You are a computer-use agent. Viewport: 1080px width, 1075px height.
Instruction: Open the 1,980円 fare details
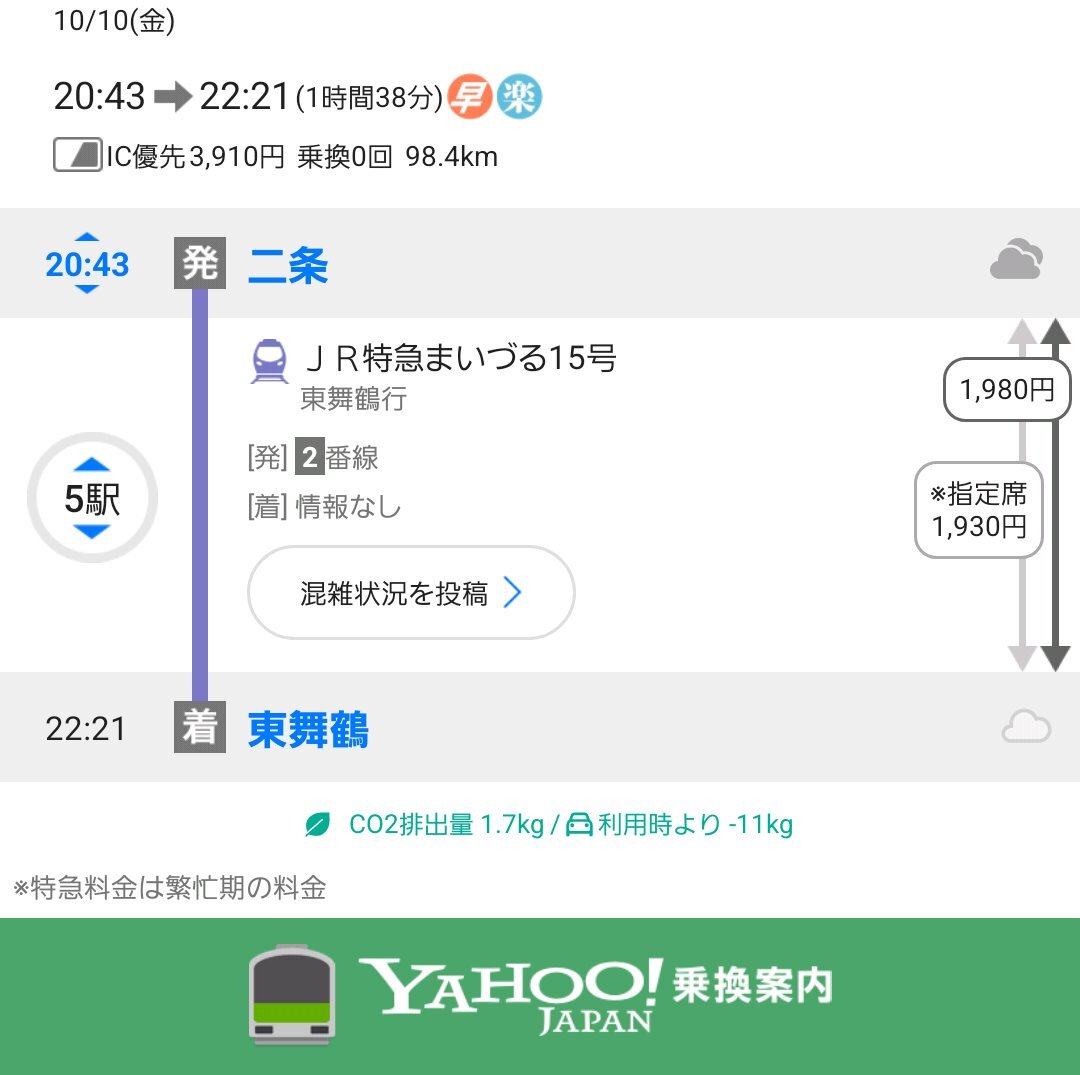[1007, 390]
